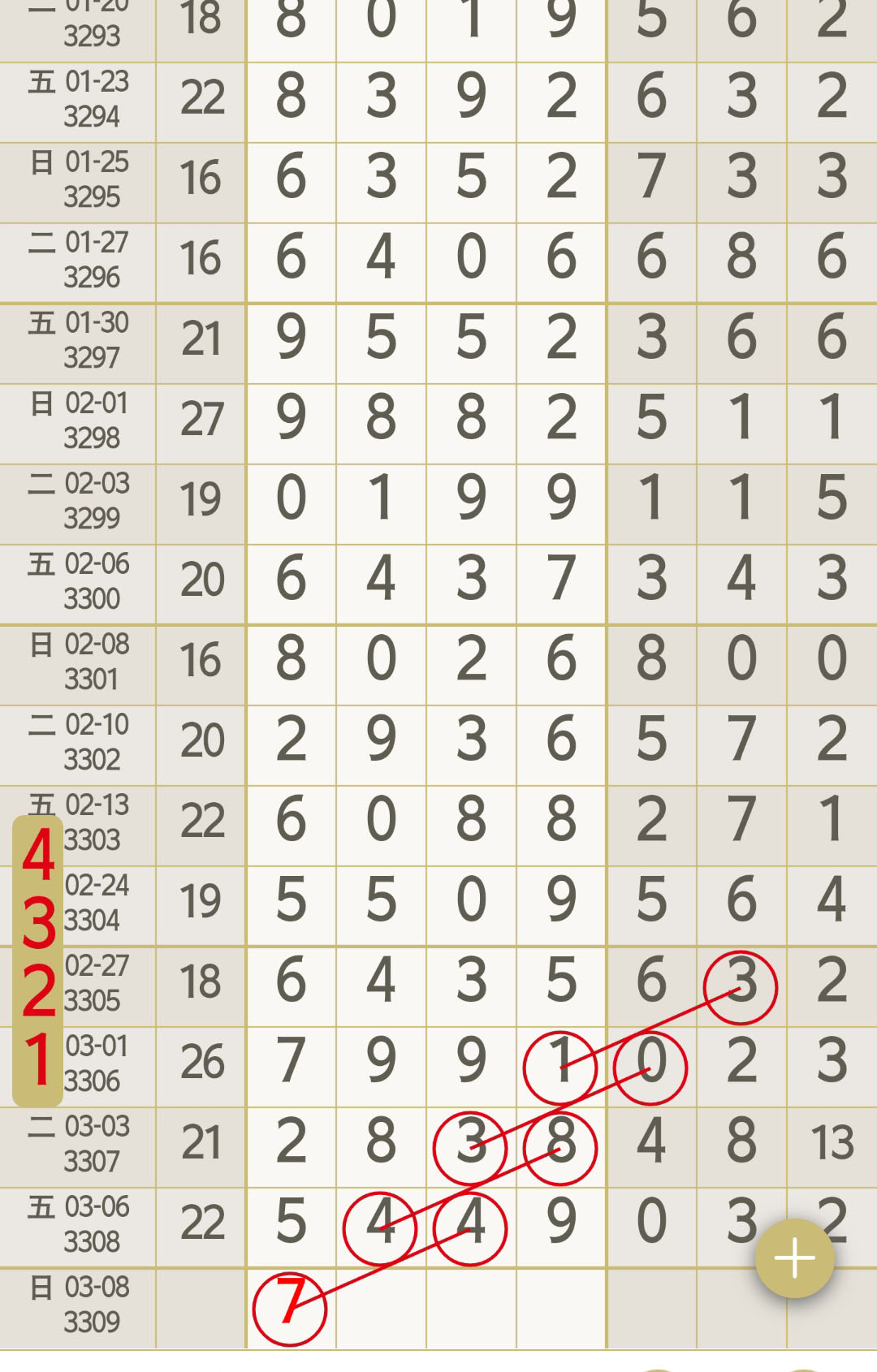877x1372 pixels.
Task: Tap the gold plus floating button
Action: [794, 1258]
